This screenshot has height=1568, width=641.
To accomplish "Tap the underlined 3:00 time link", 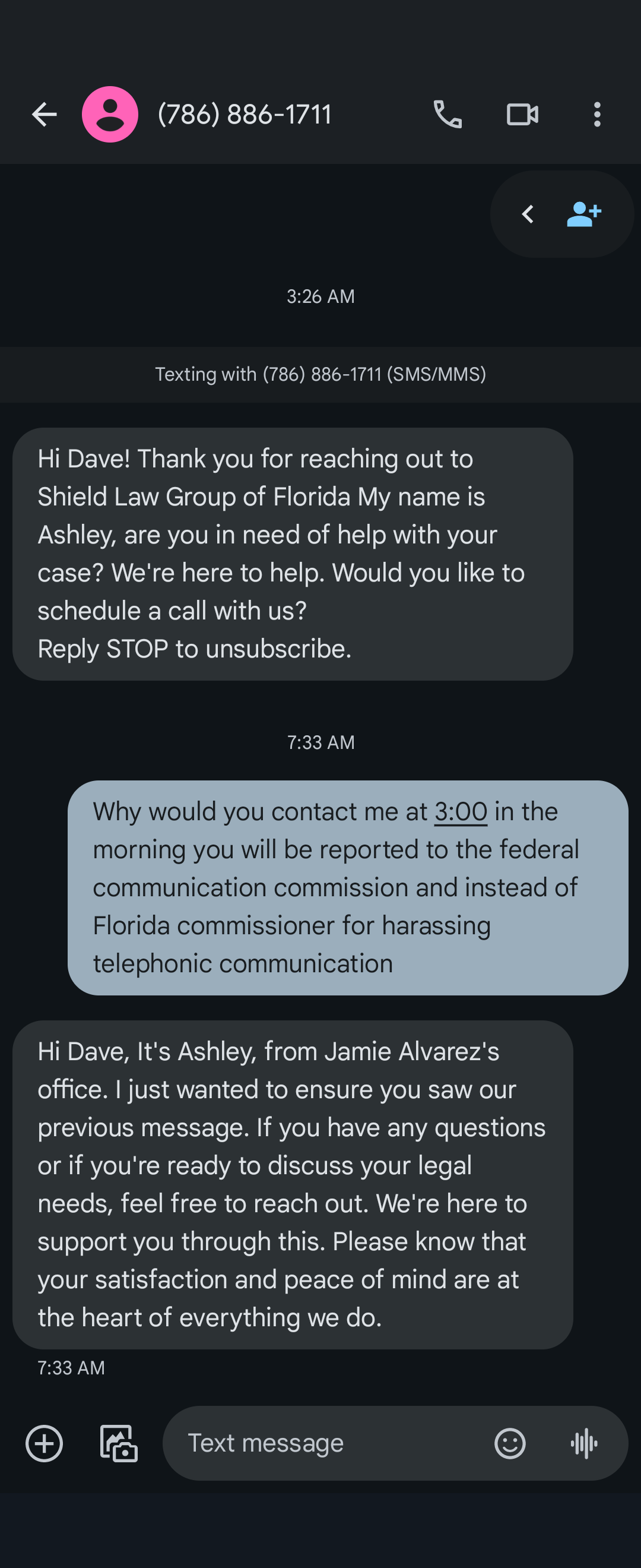I will (461, 811).
